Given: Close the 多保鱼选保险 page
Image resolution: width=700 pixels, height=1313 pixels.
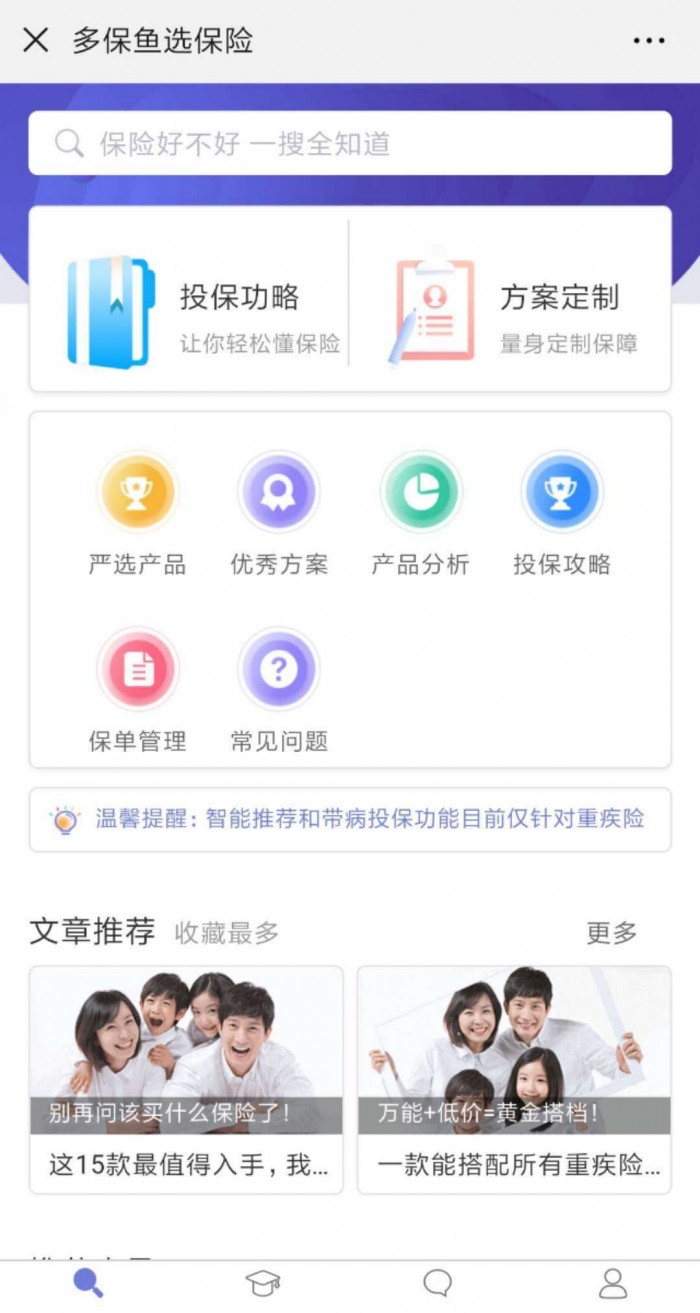Looking at the screenshot, I should click(35, 40).
